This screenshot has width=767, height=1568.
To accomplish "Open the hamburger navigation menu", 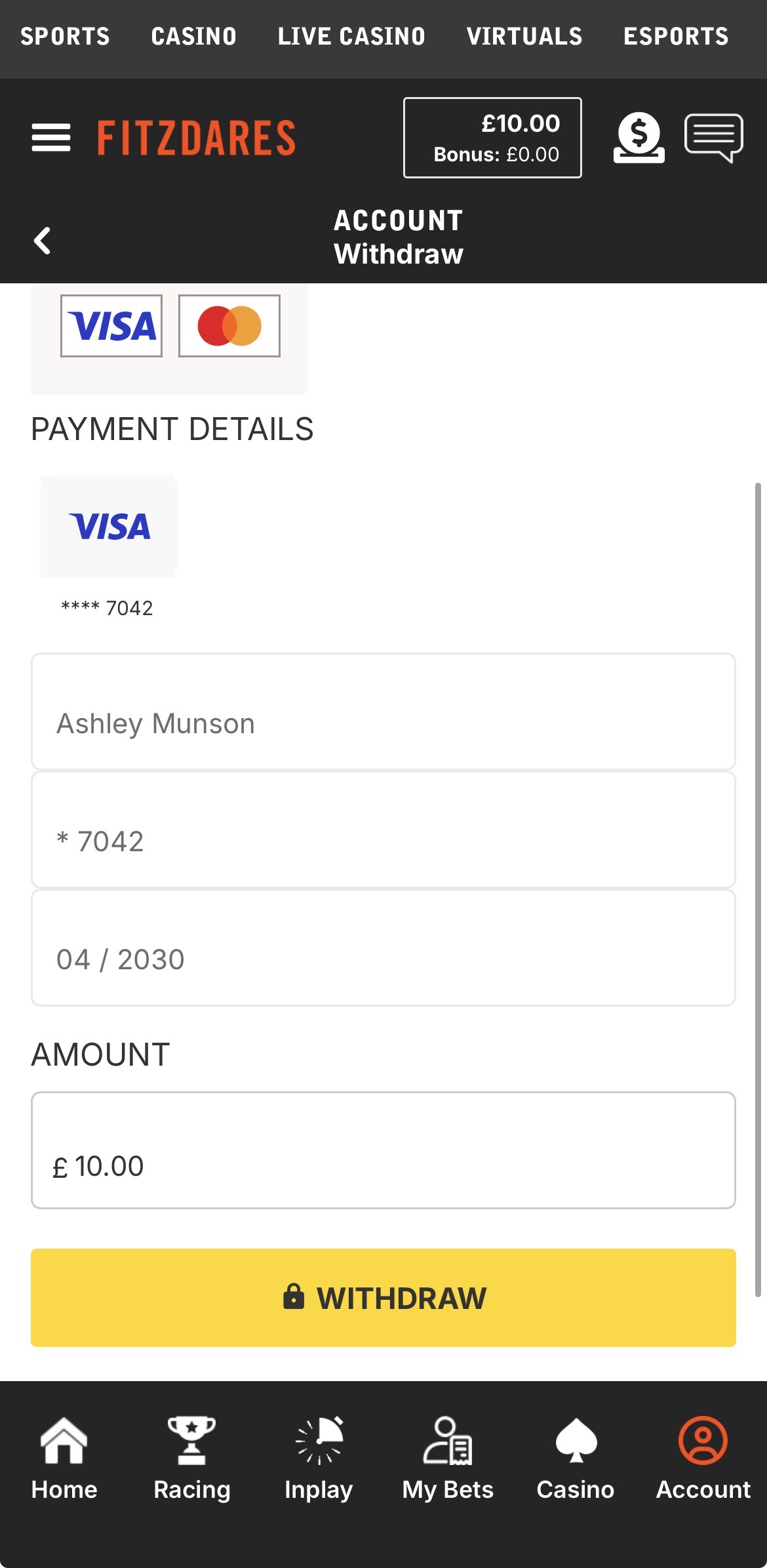I will click(51, 136).
